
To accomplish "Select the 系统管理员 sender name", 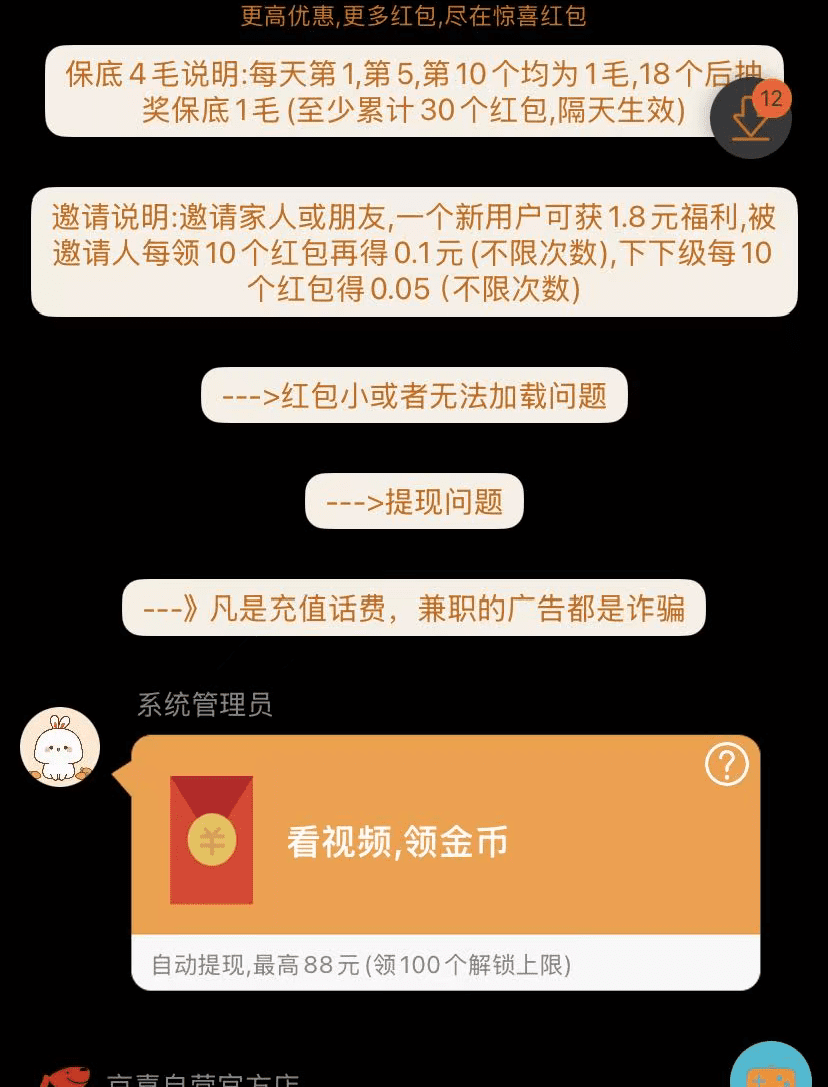I will [x=206, y=705].
